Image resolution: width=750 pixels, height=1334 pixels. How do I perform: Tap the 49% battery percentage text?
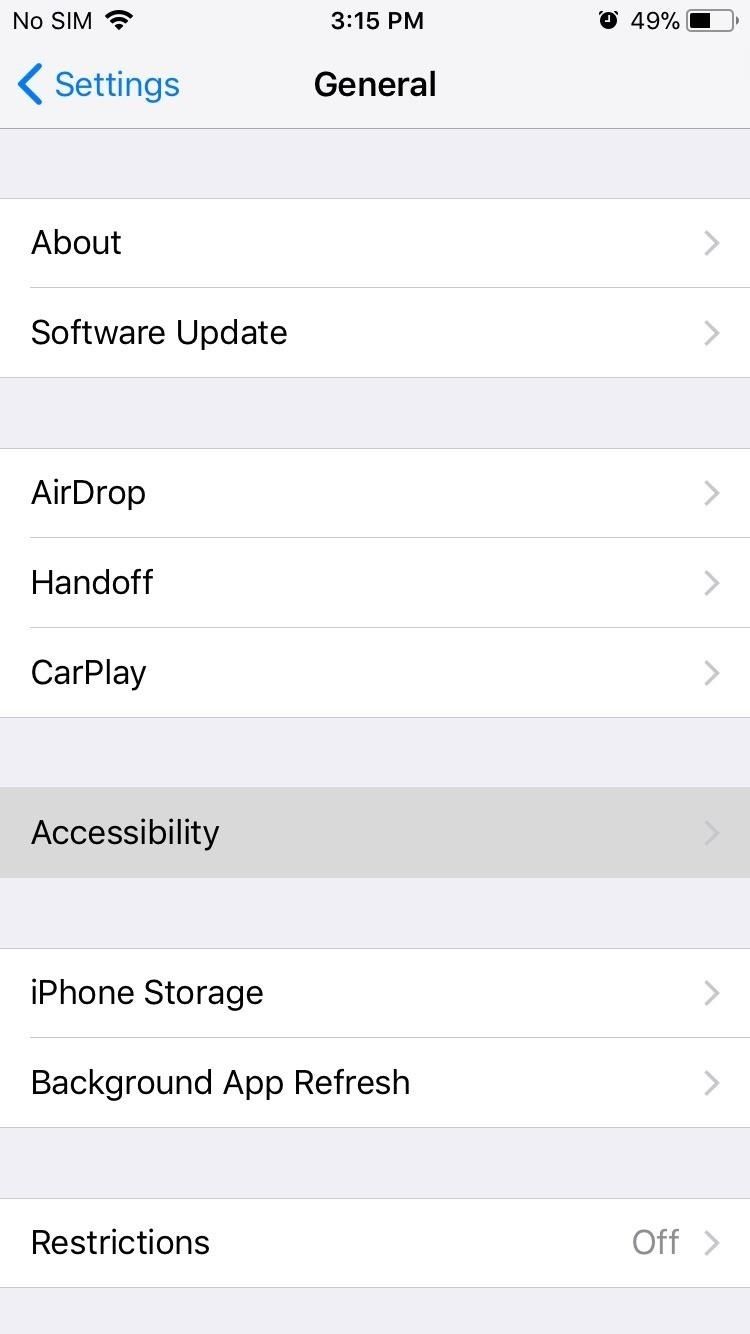point(655,19)
